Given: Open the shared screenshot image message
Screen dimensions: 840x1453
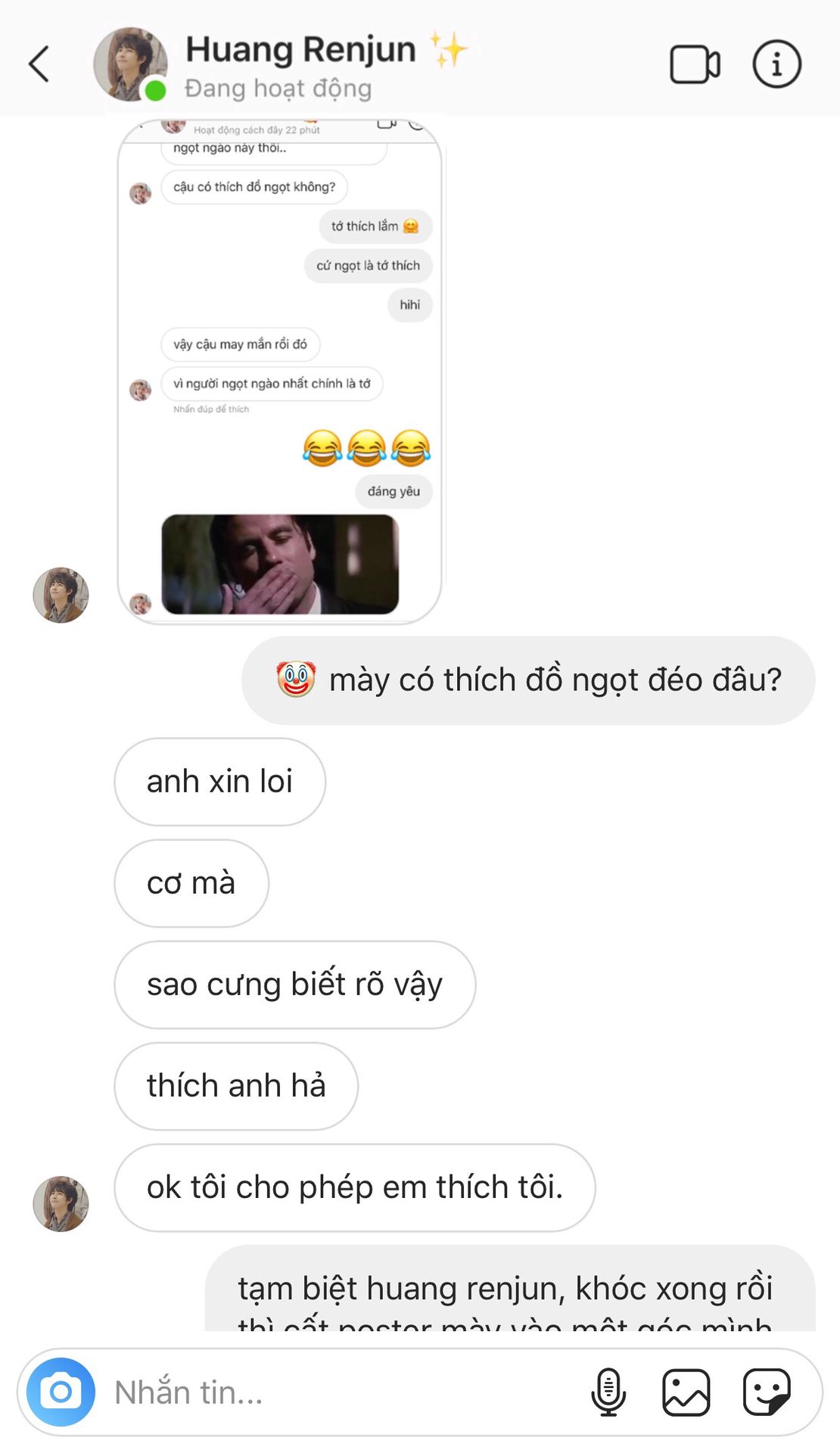Looking at the screenshot, I should pos(279,371).
